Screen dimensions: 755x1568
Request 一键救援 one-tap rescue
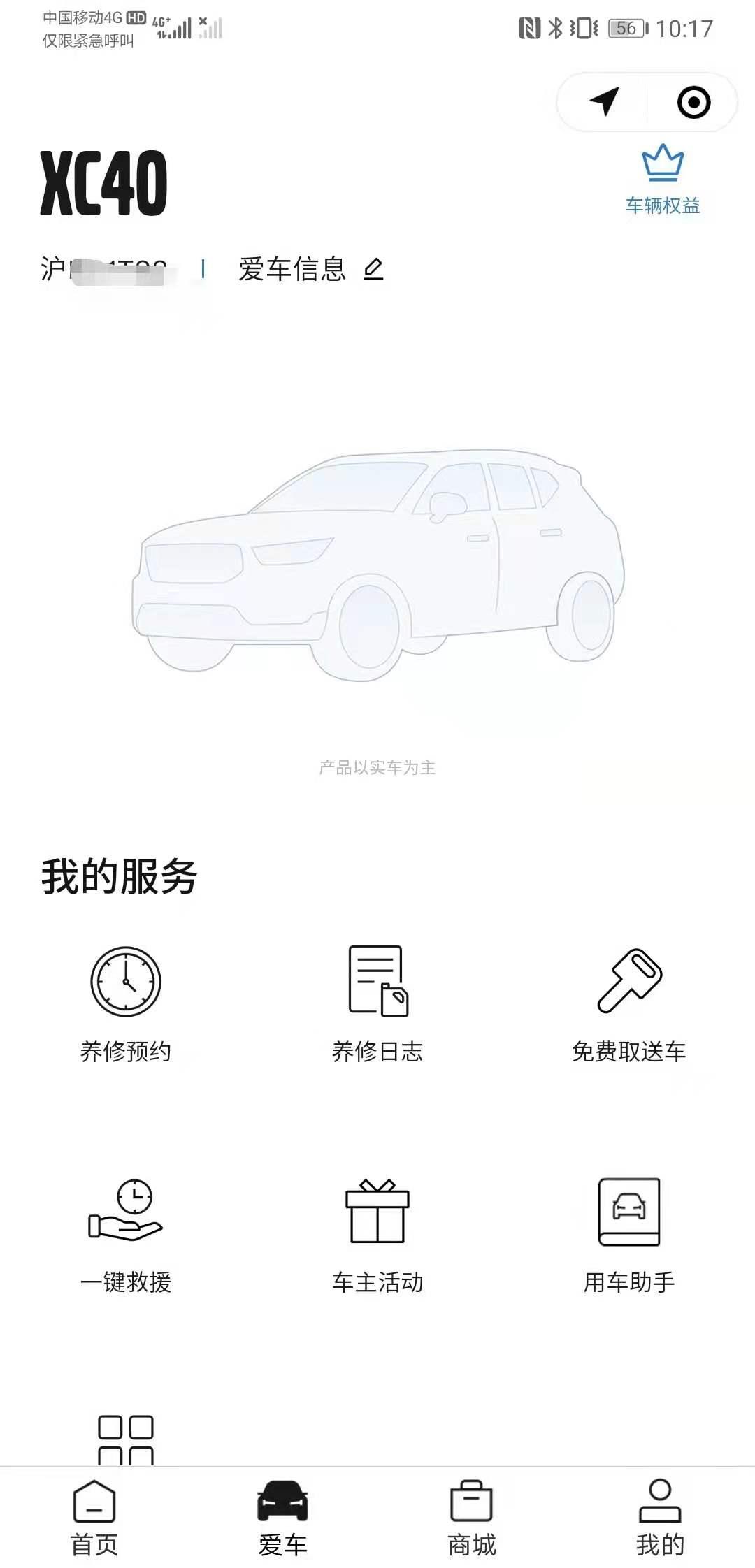126,1235
